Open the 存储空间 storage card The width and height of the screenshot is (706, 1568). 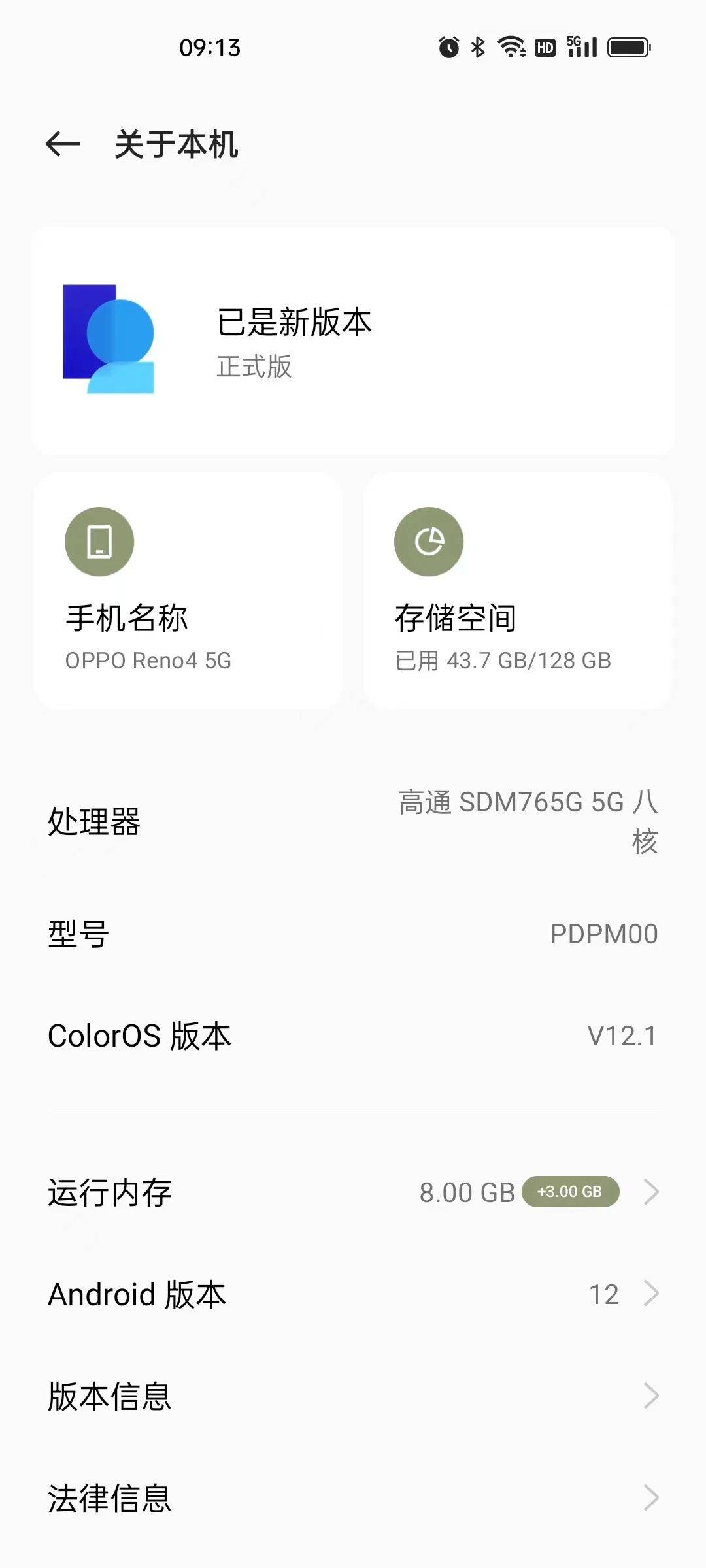(x=517, y=591)
